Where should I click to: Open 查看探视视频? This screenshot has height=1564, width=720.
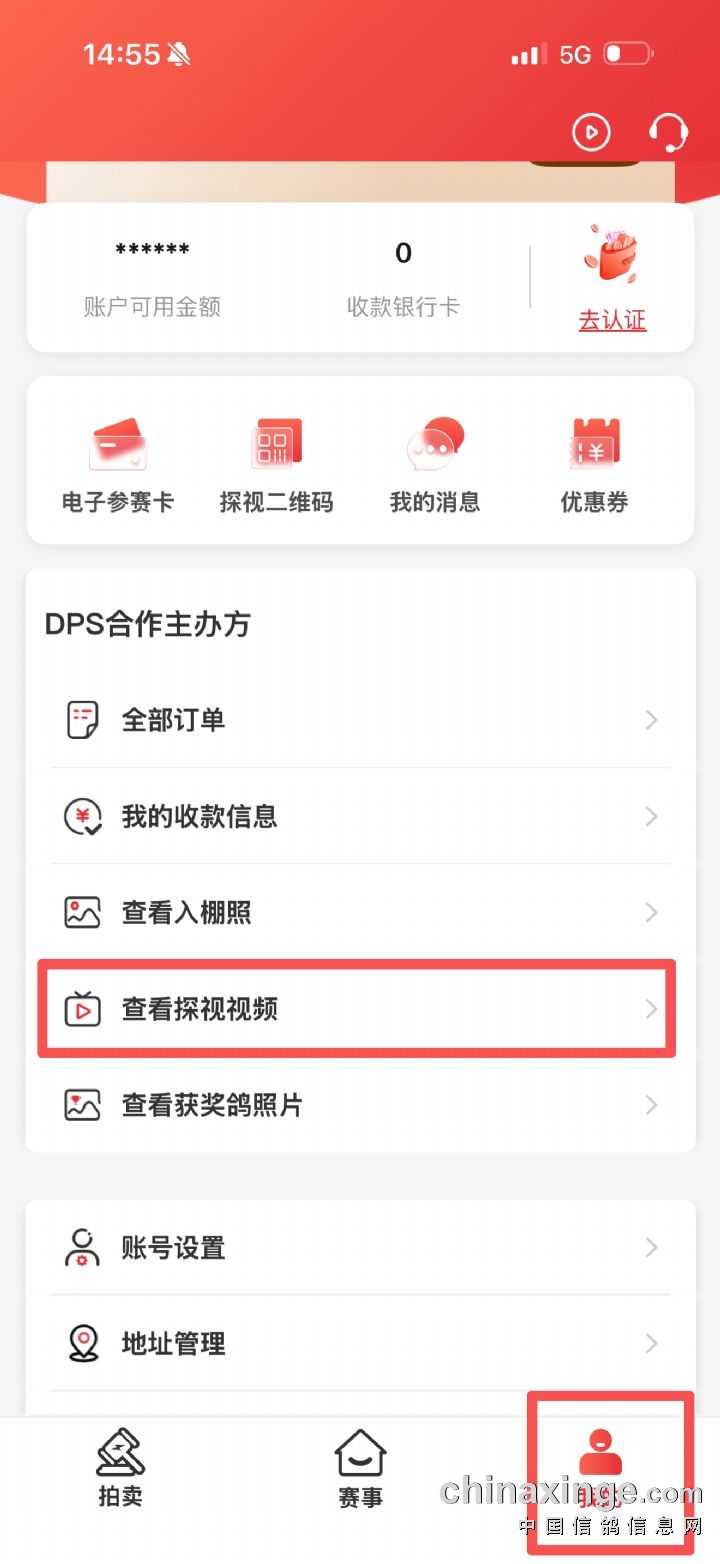tap(360, 1009)
